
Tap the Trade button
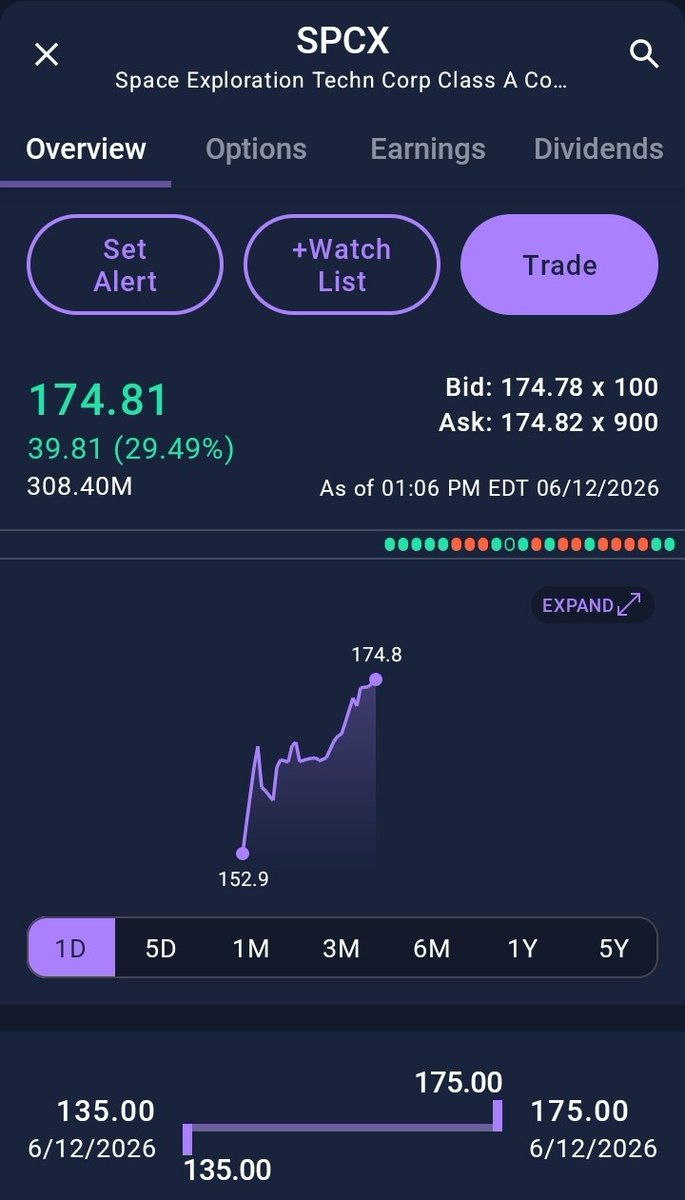(559, 265)
